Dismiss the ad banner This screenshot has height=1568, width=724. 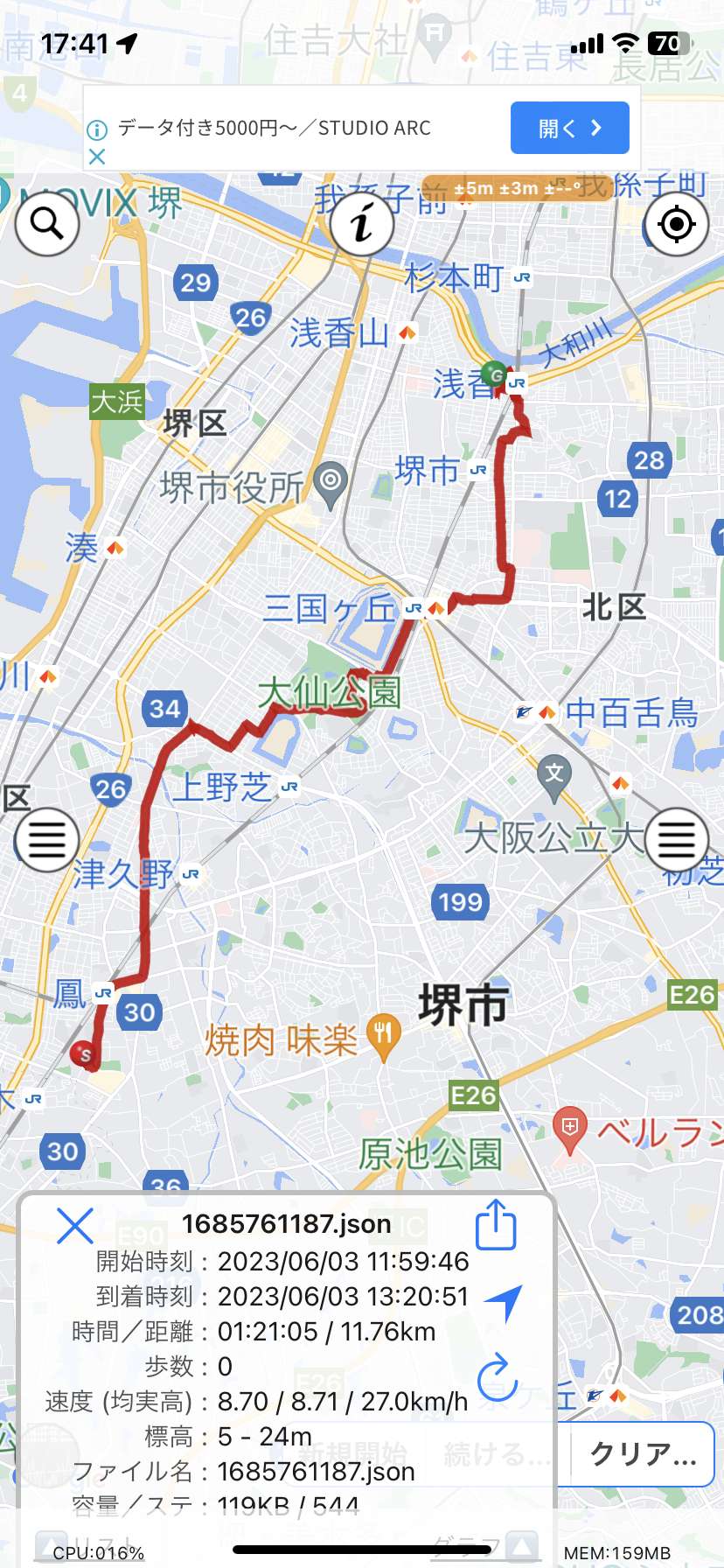point(97,157)
